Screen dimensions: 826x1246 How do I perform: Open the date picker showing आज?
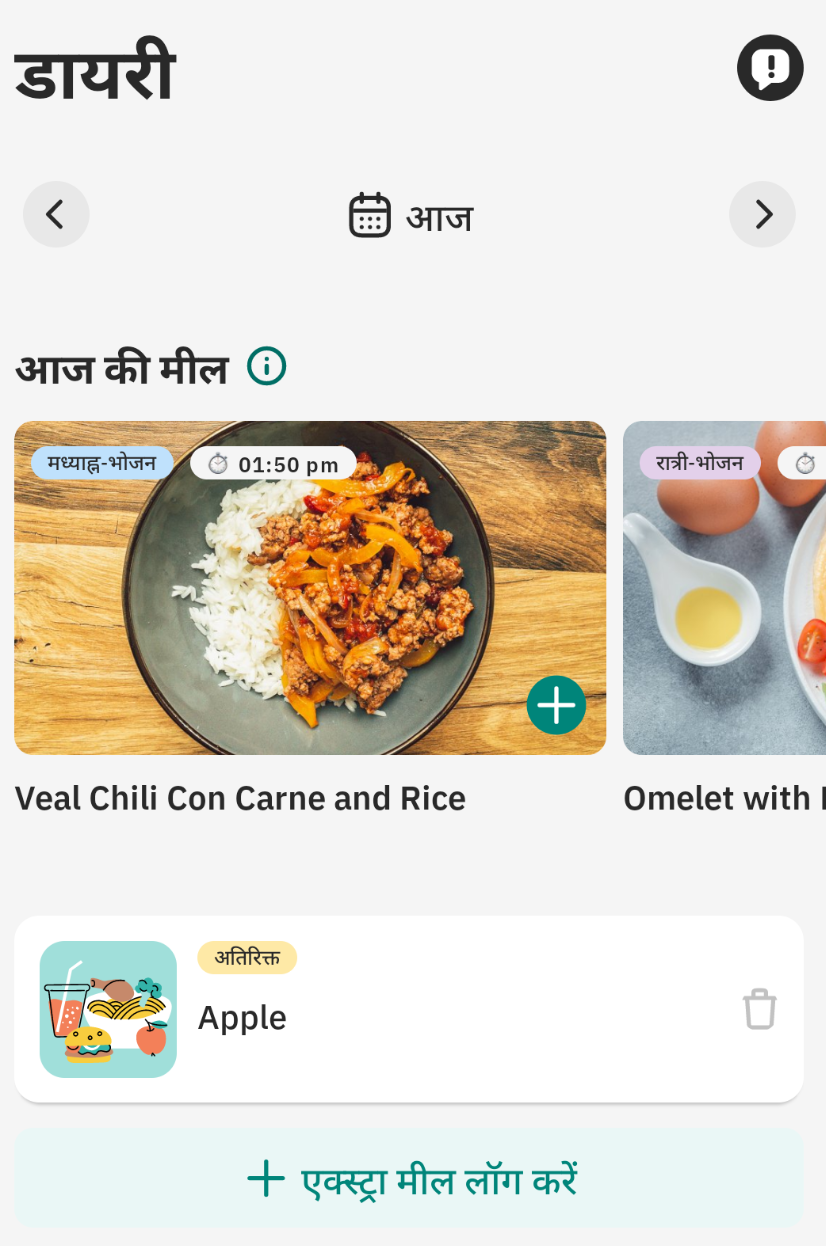click(x=411, y=216)
